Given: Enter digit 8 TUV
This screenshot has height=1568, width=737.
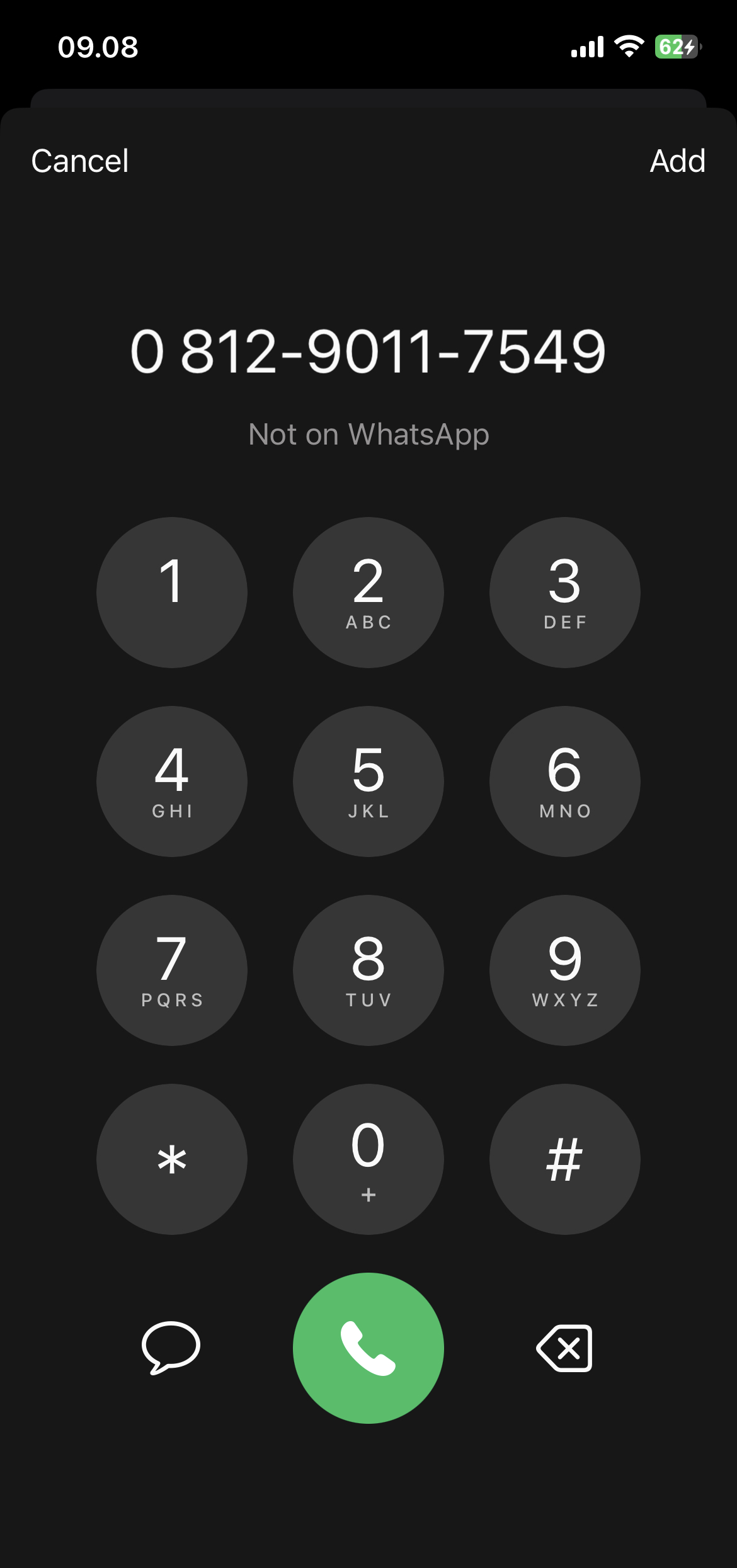Looking at the screenshot, I should click(x=368, y=970).
